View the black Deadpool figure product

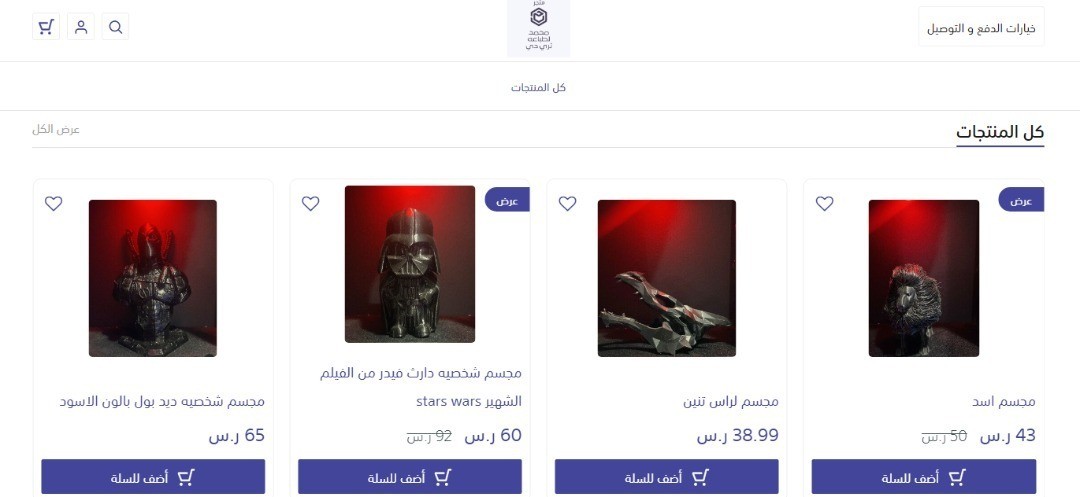[x=153, y=278]
